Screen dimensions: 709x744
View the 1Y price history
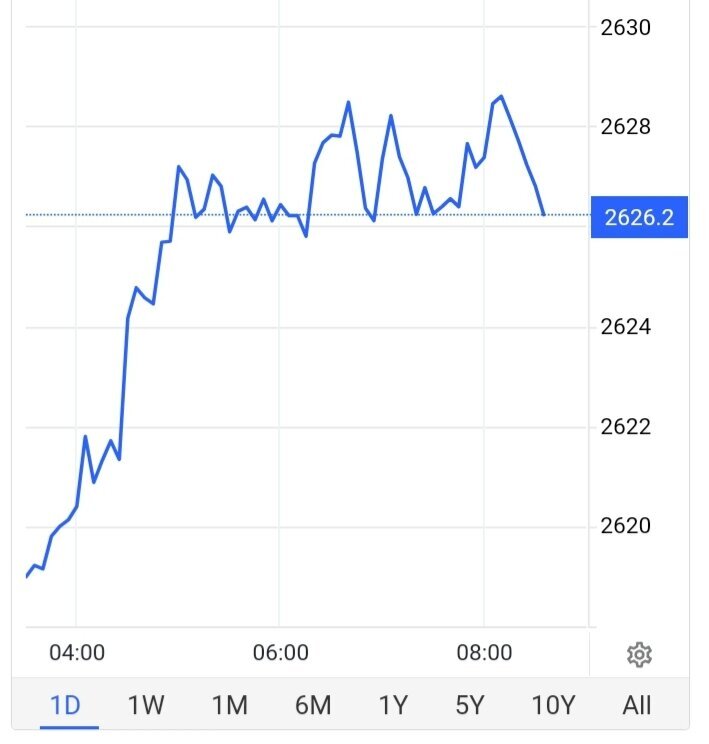tap(393, 705)
